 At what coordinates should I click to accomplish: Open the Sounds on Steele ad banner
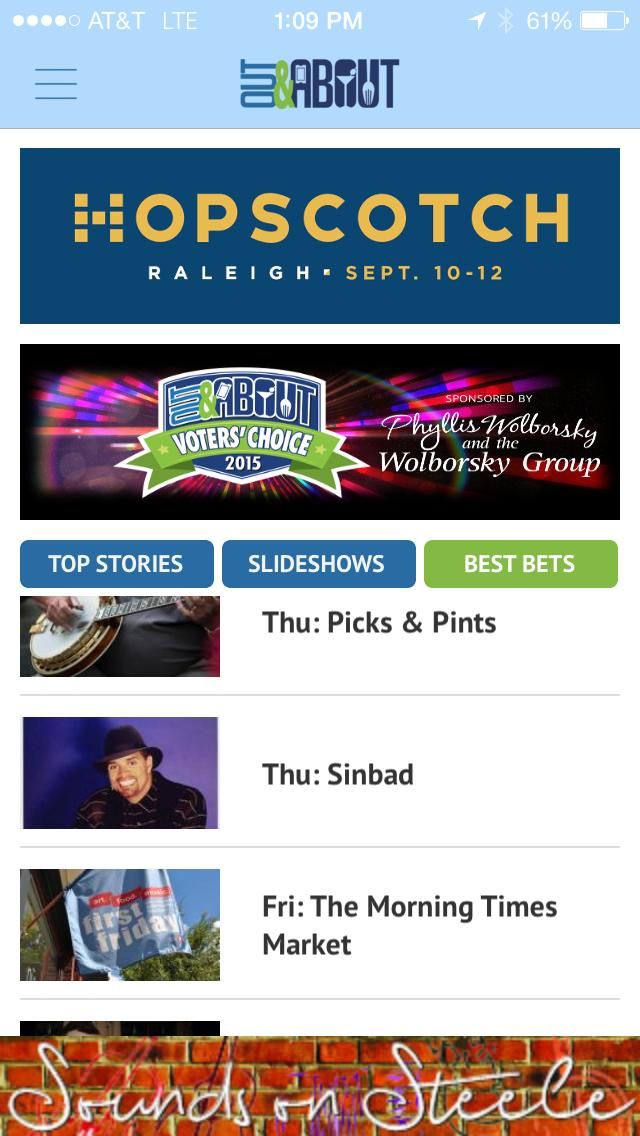[320, 1088]
